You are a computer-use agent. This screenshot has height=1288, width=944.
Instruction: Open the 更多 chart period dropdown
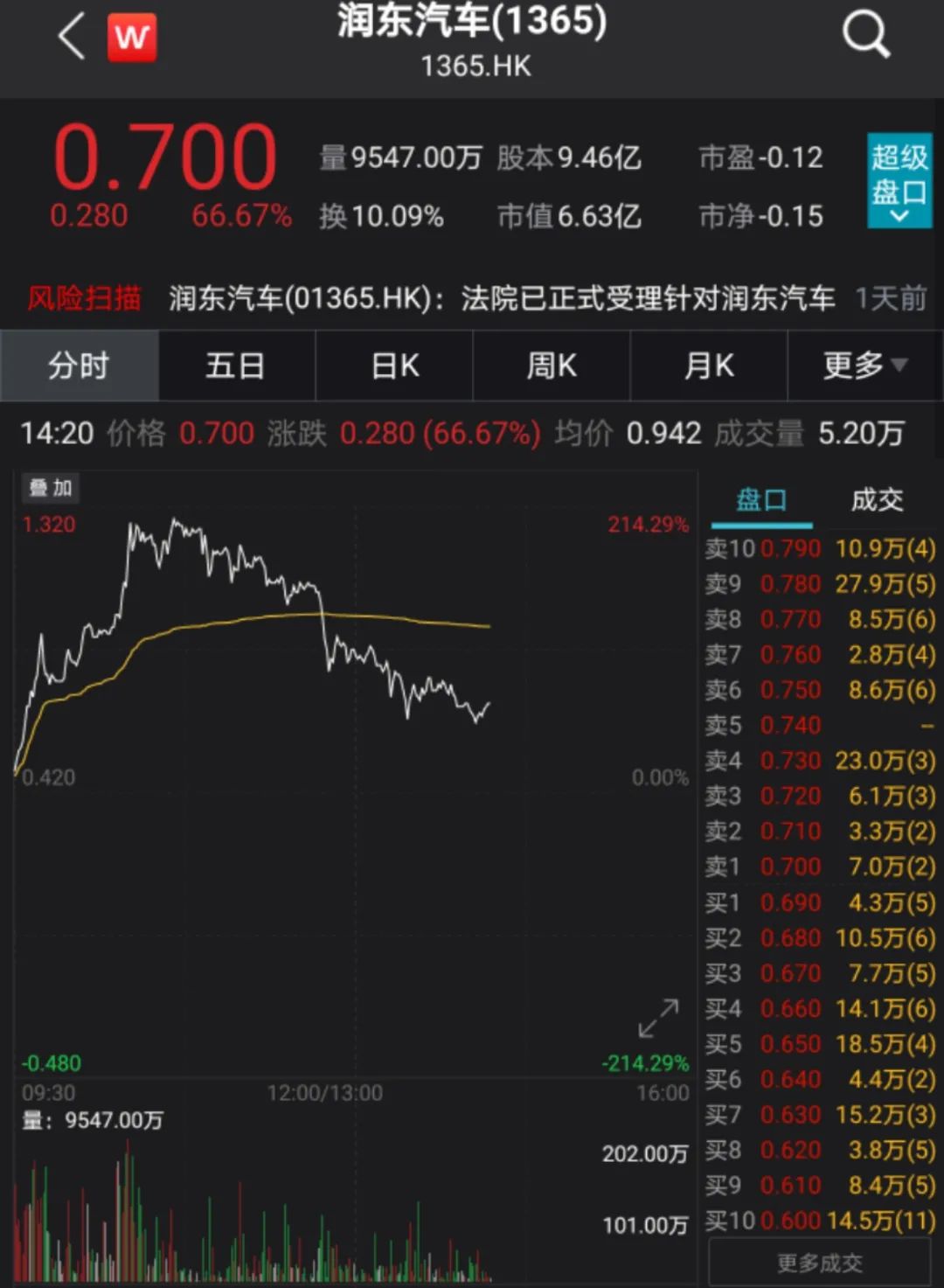pyautogui.click(x=864, y=366)
